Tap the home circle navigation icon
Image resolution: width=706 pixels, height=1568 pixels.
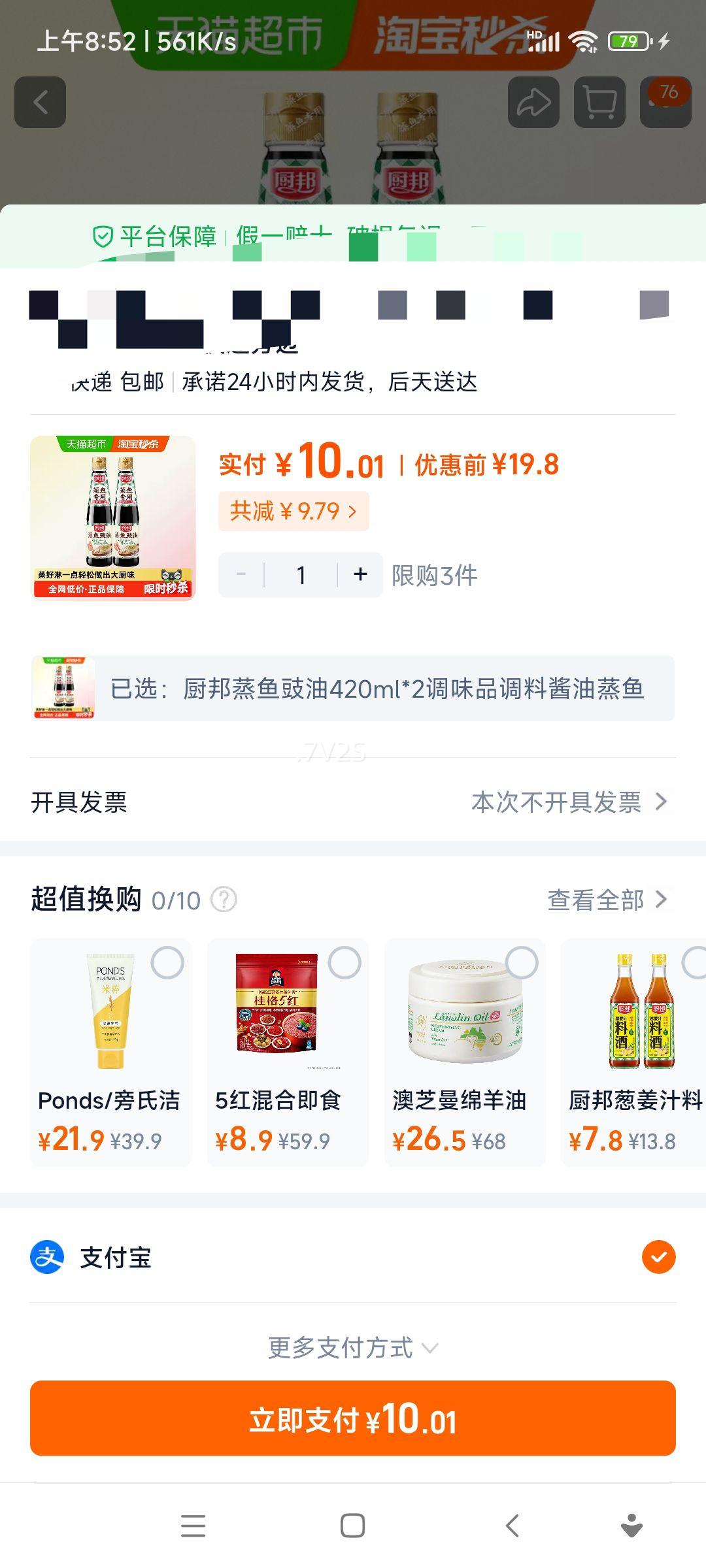click(353, 1526)
